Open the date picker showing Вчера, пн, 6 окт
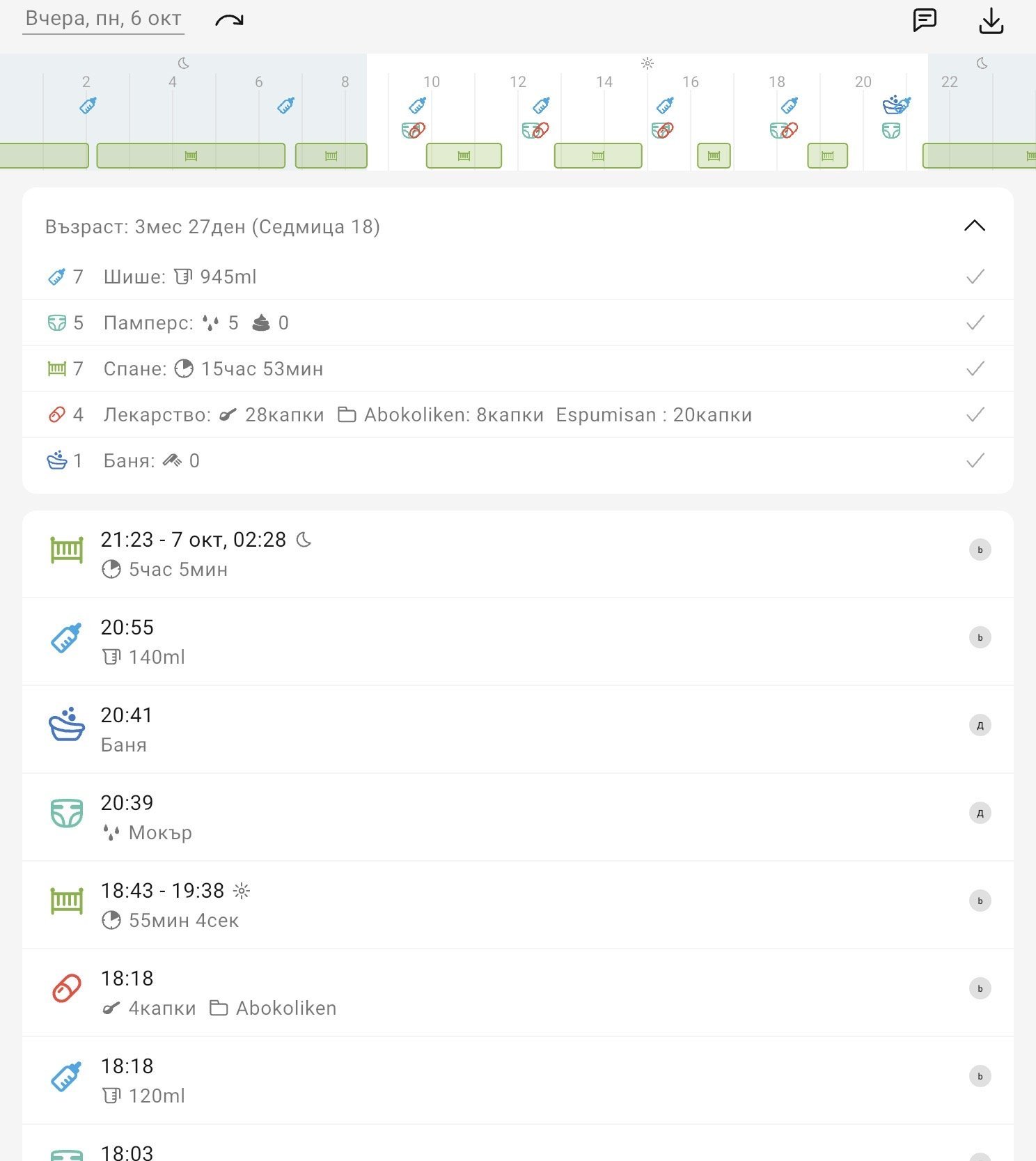Screen dimensions: 1036x1161 click(x=103, y=19)
